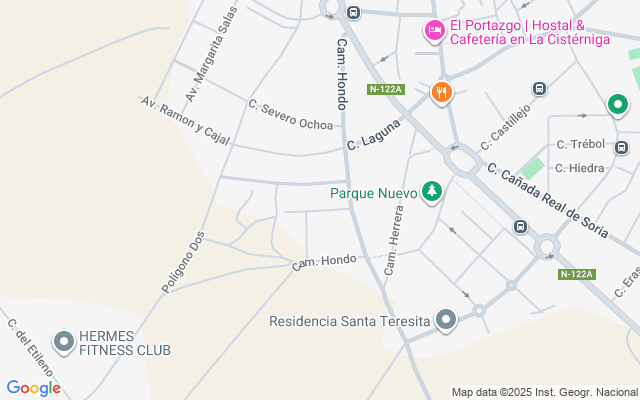Tap the bus stop beside C. Castillejo
Image resolution: width=640 pixels, height=400 pixels.
pos(540,88)
